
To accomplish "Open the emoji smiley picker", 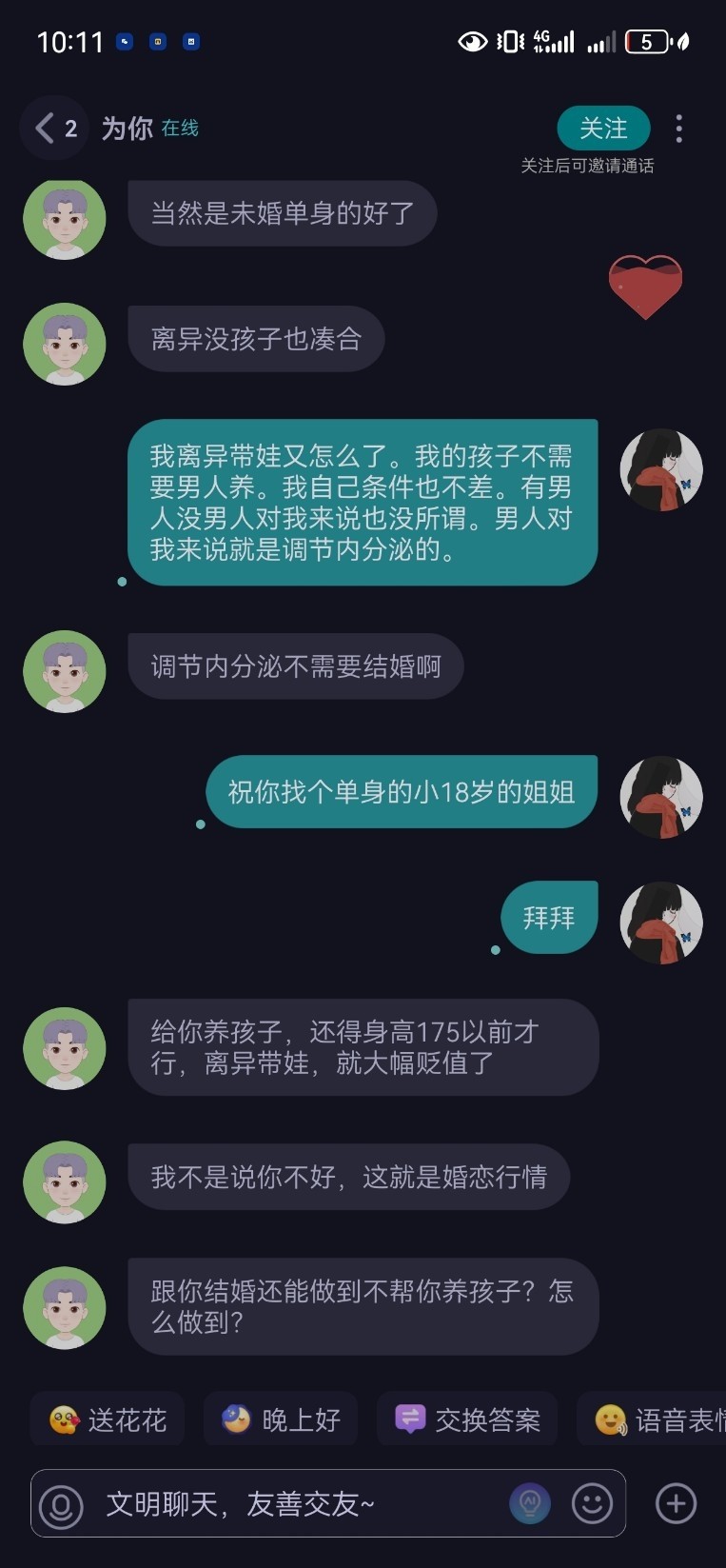I will click(x=592, y=1503).
